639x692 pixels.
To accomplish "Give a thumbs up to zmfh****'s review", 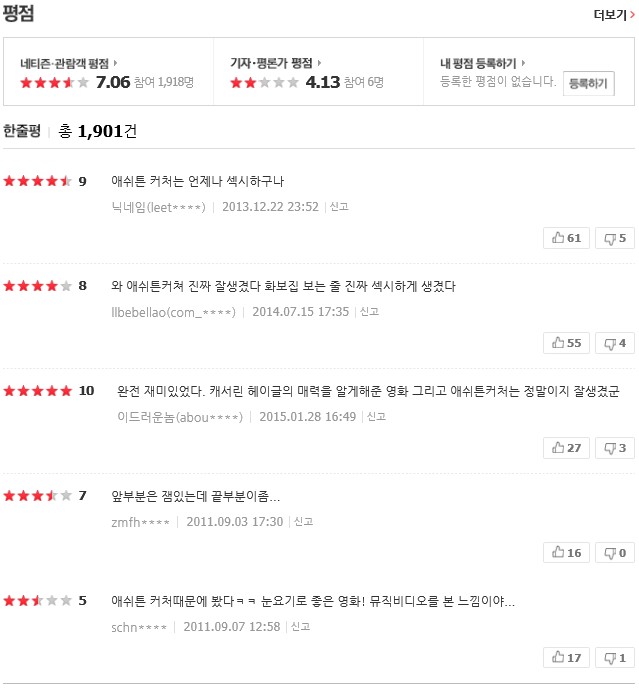I will pos(566,552).
